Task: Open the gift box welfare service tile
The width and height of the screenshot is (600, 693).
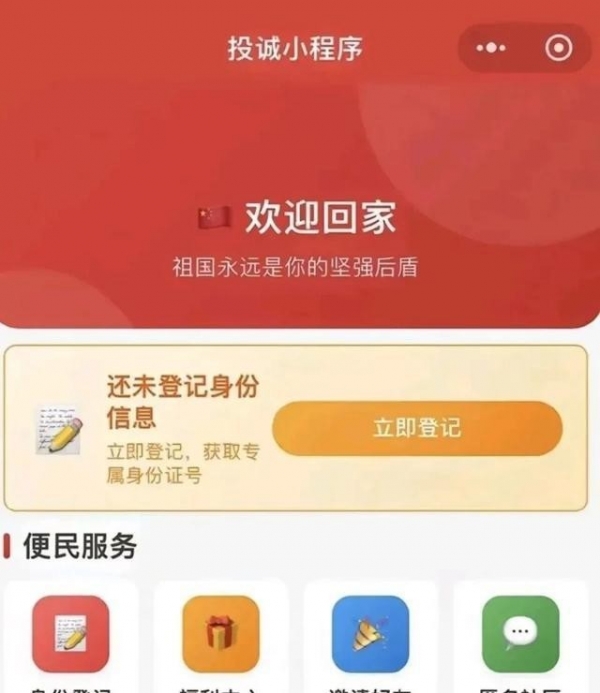Action: [x=221, y=634]
